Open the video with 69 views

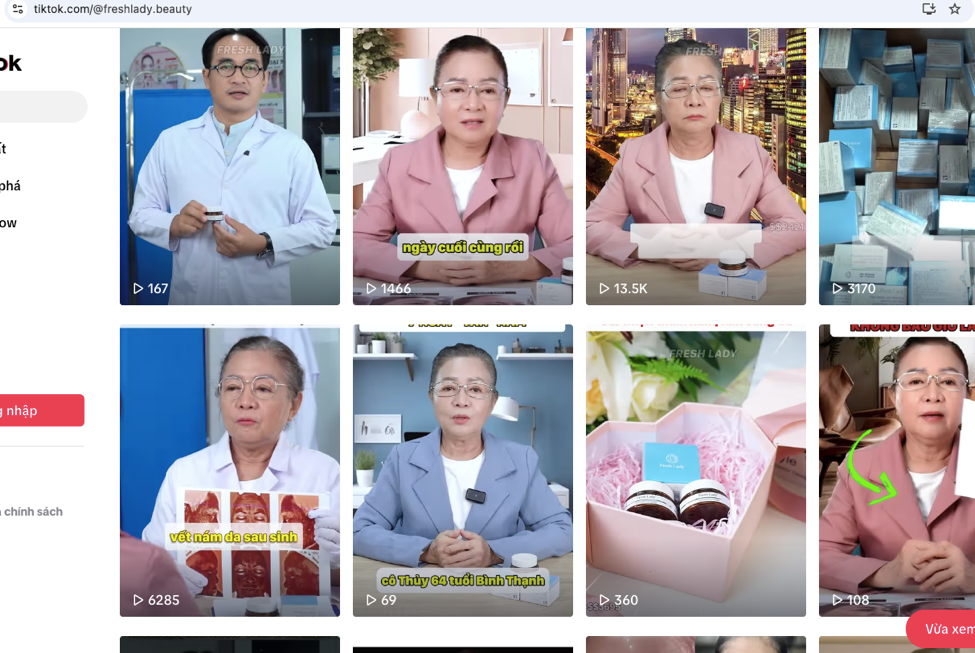tap(462, 470)
